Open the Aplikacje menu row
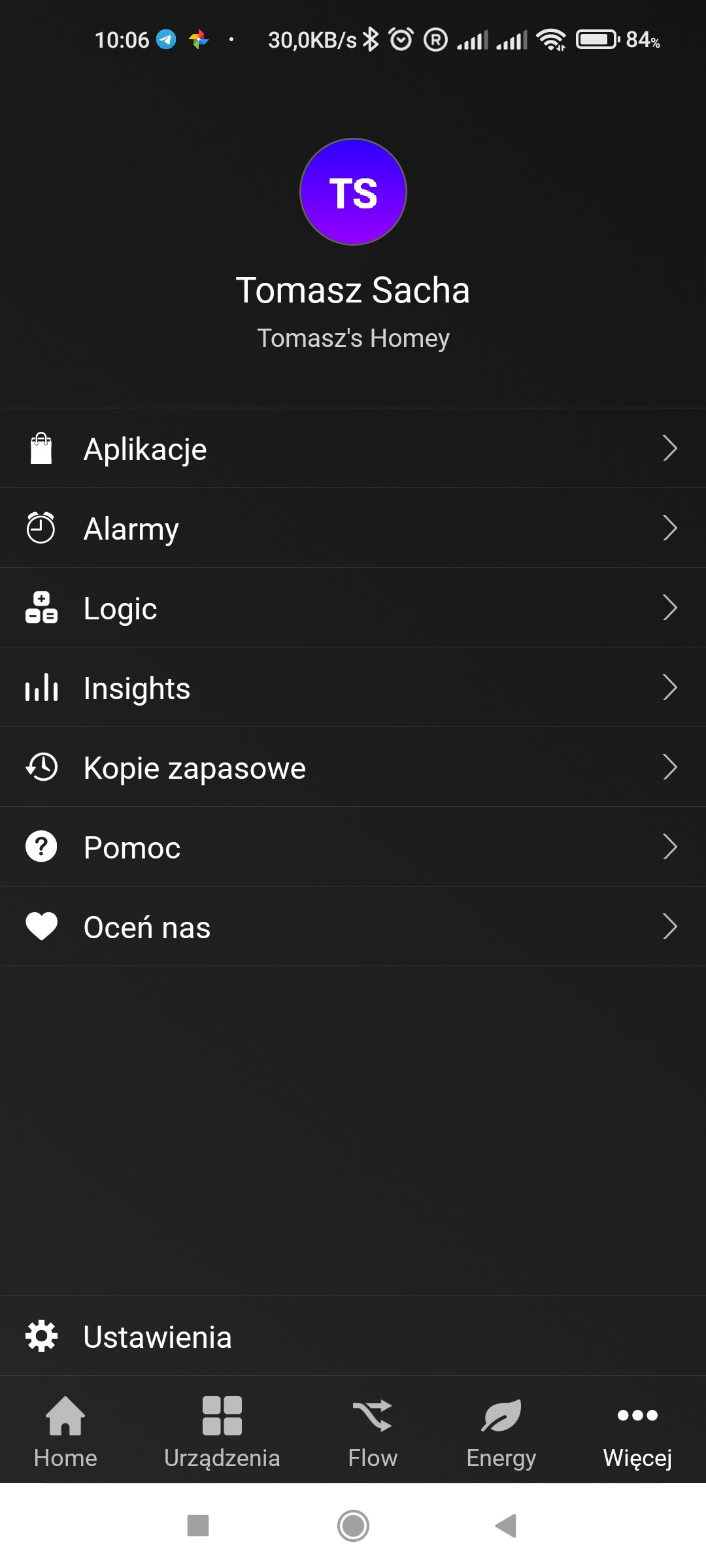 [353, 449]
